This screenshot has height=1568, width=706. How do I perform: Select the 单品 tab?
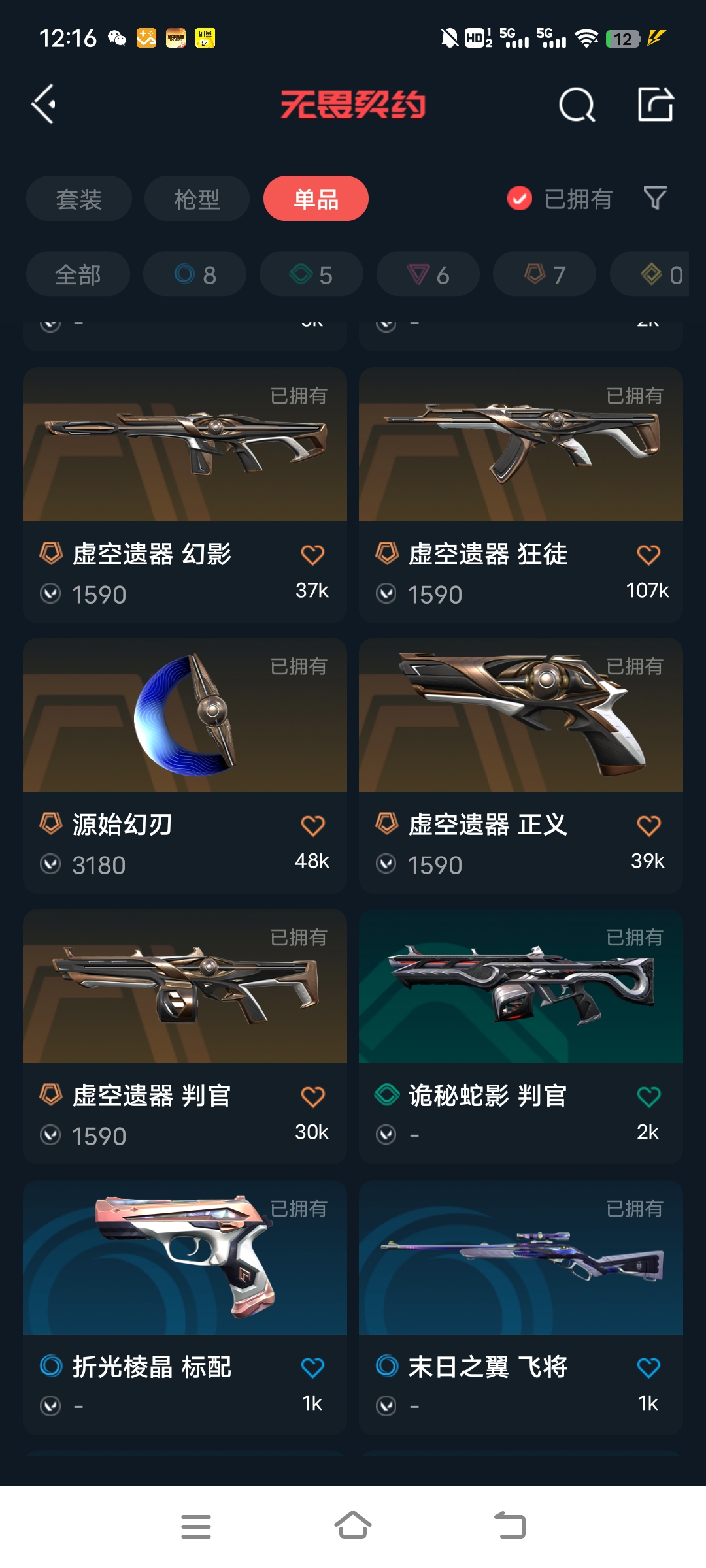coord(316,199)
